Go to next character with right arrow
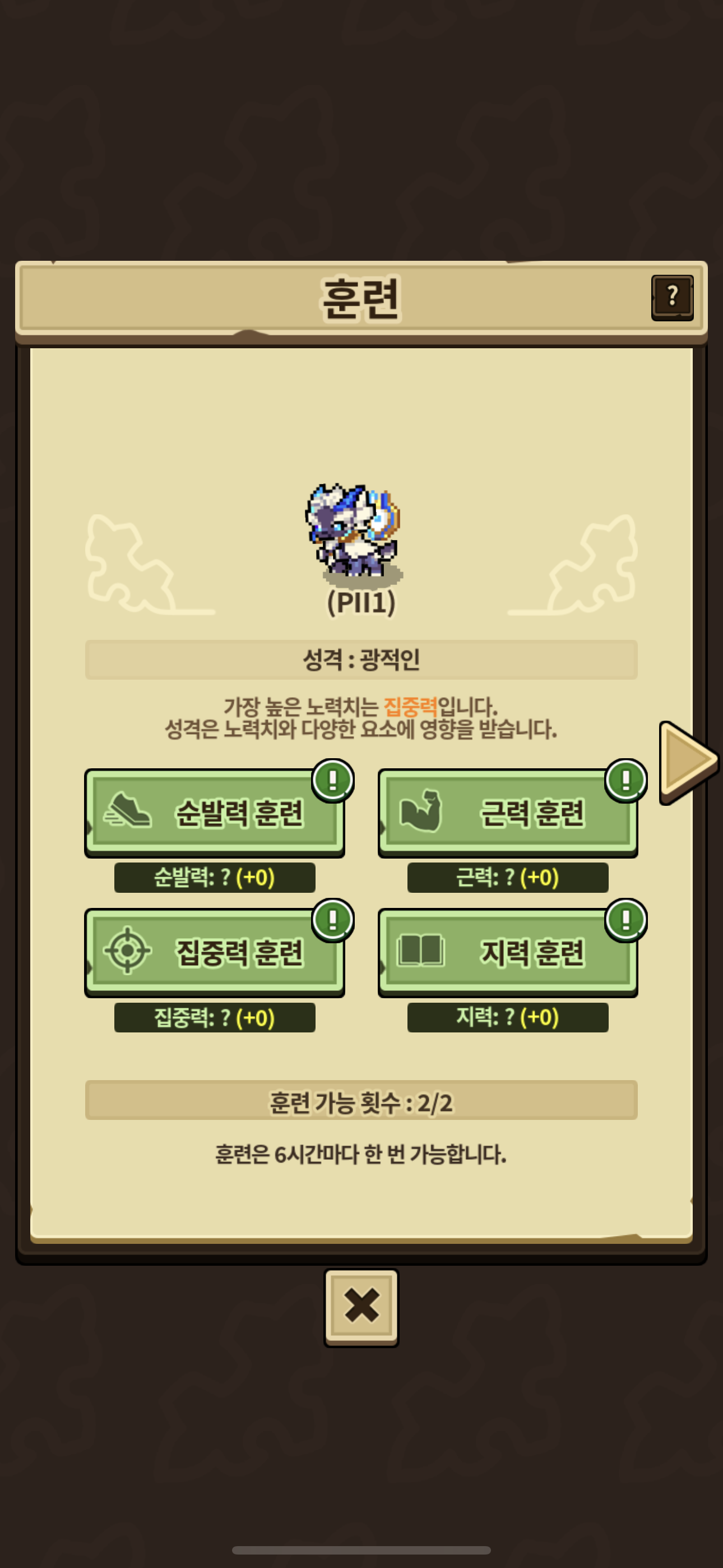The width and height of the screenshot is (723, 1568). 688,762
